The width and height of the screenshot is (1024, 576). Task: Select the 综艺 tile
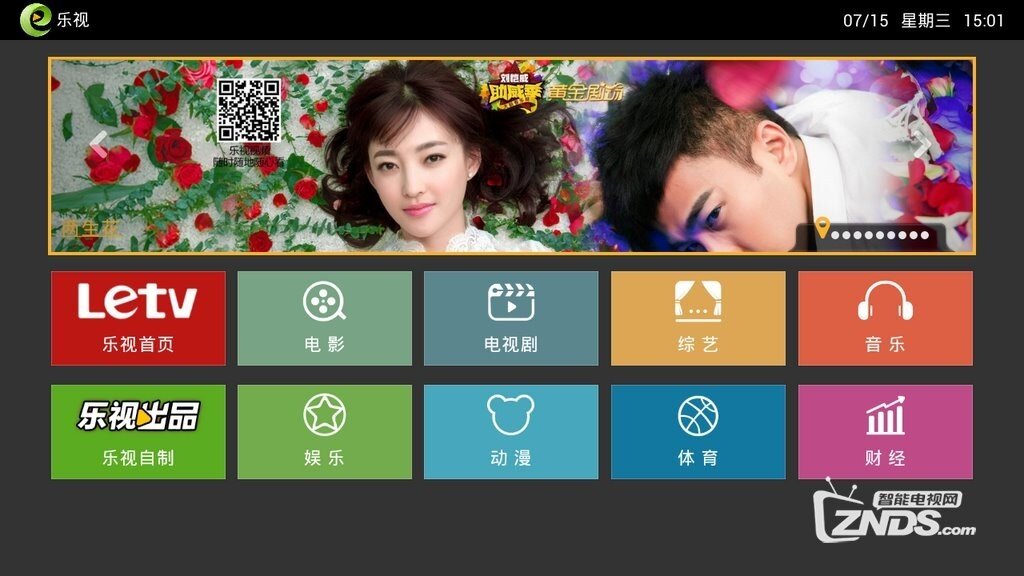tap(698, 318)
